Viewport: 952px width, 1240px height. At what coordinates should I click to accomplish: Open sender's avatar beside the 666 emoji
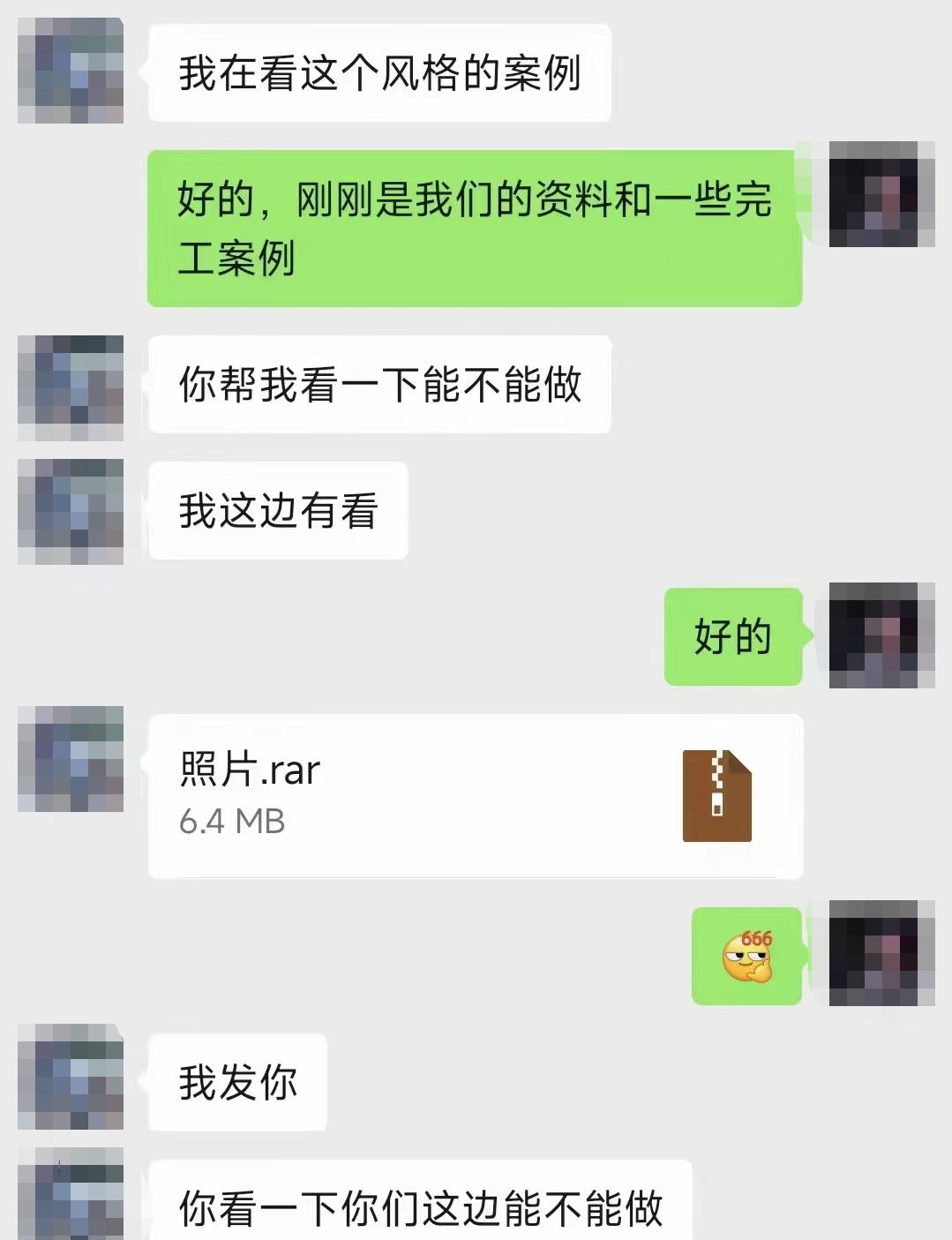[881, 953]
